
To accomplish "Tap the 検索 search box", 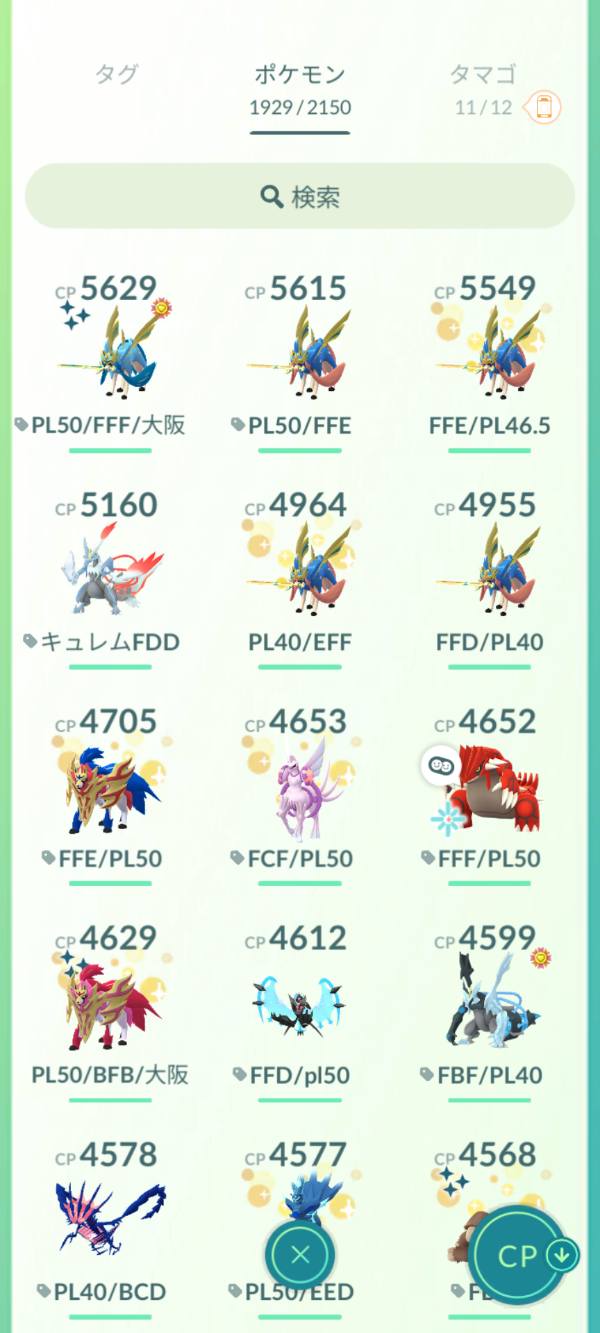I will tap(300, 197).
